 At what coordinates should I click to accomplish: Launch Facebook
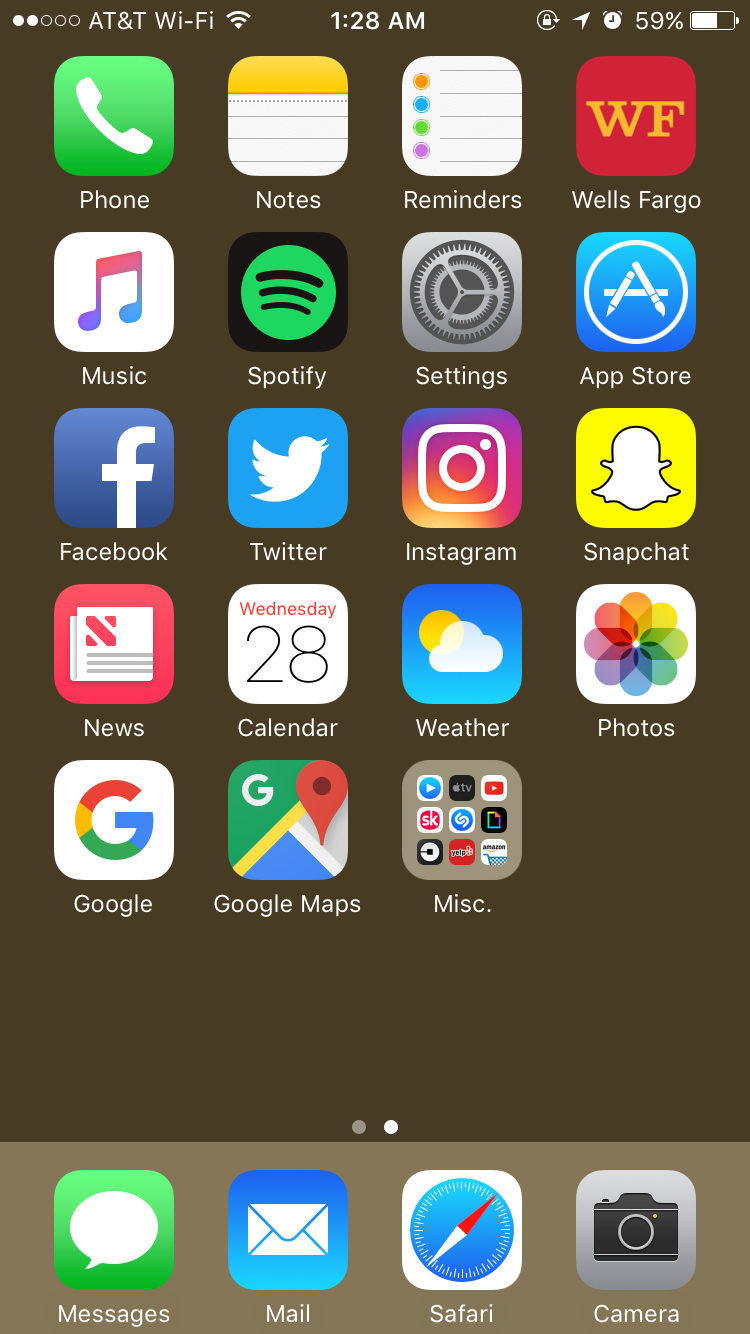(114, 468)
